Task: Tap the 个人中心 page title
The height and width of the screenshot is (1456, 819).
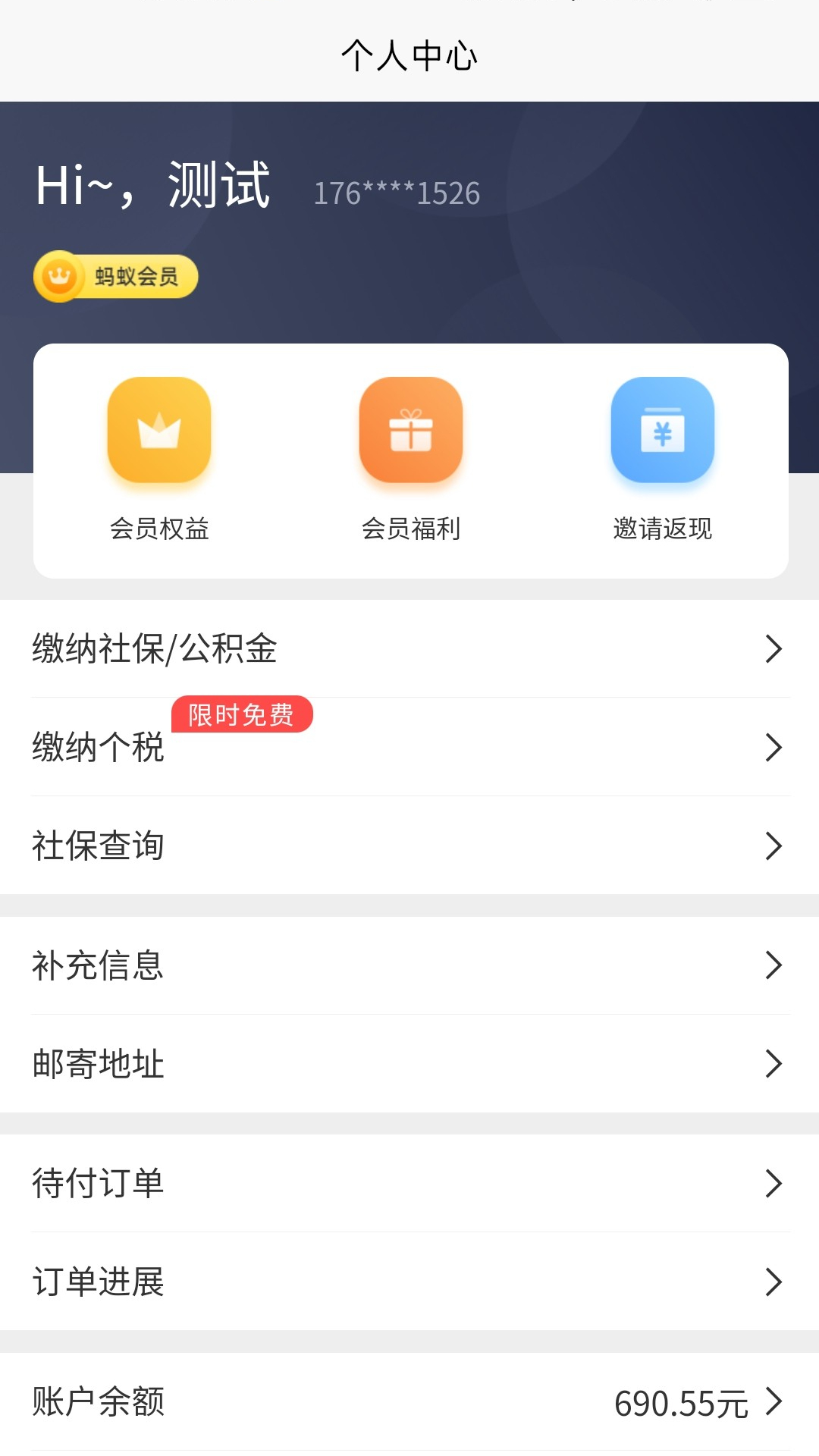Action: pos(409,55)
